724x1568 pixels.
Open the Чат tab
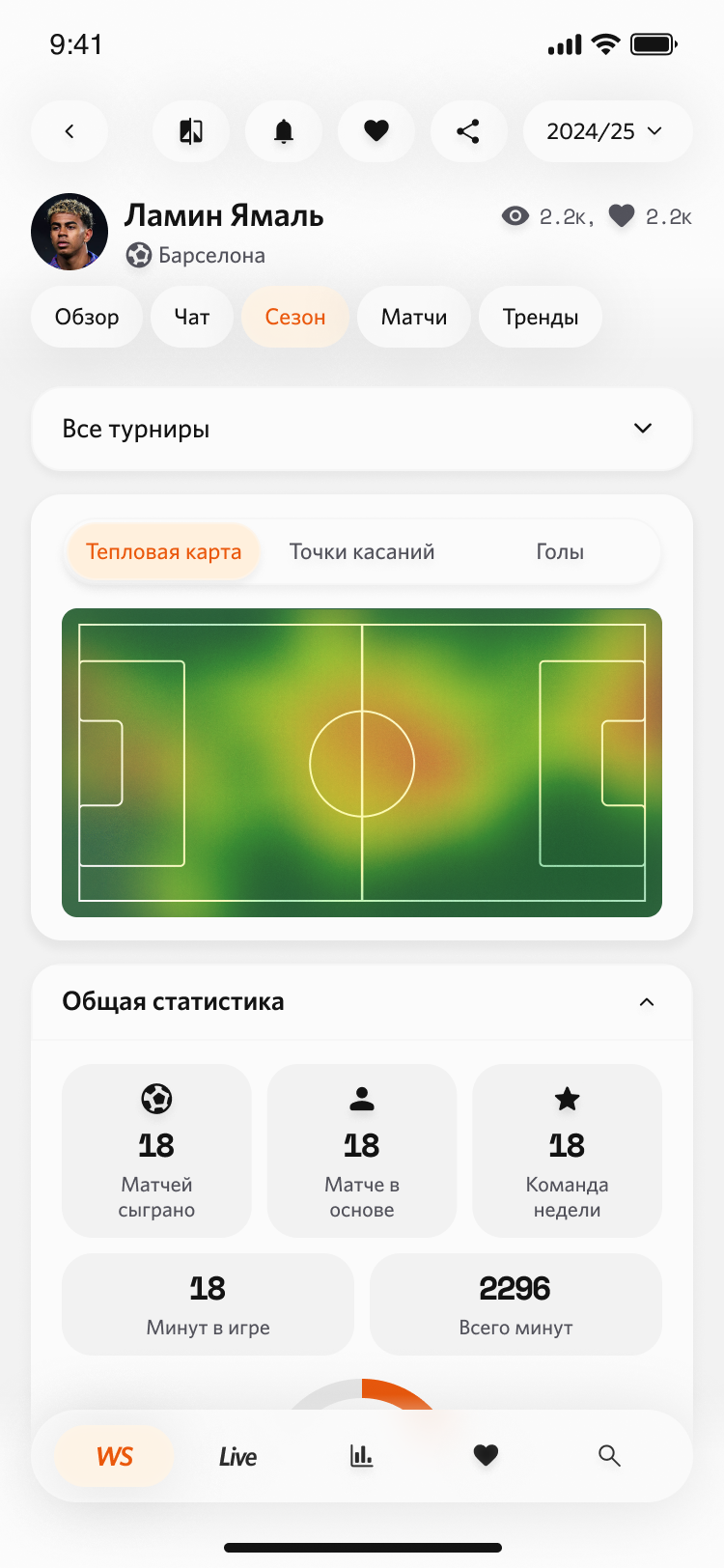[x=191, y=317]
